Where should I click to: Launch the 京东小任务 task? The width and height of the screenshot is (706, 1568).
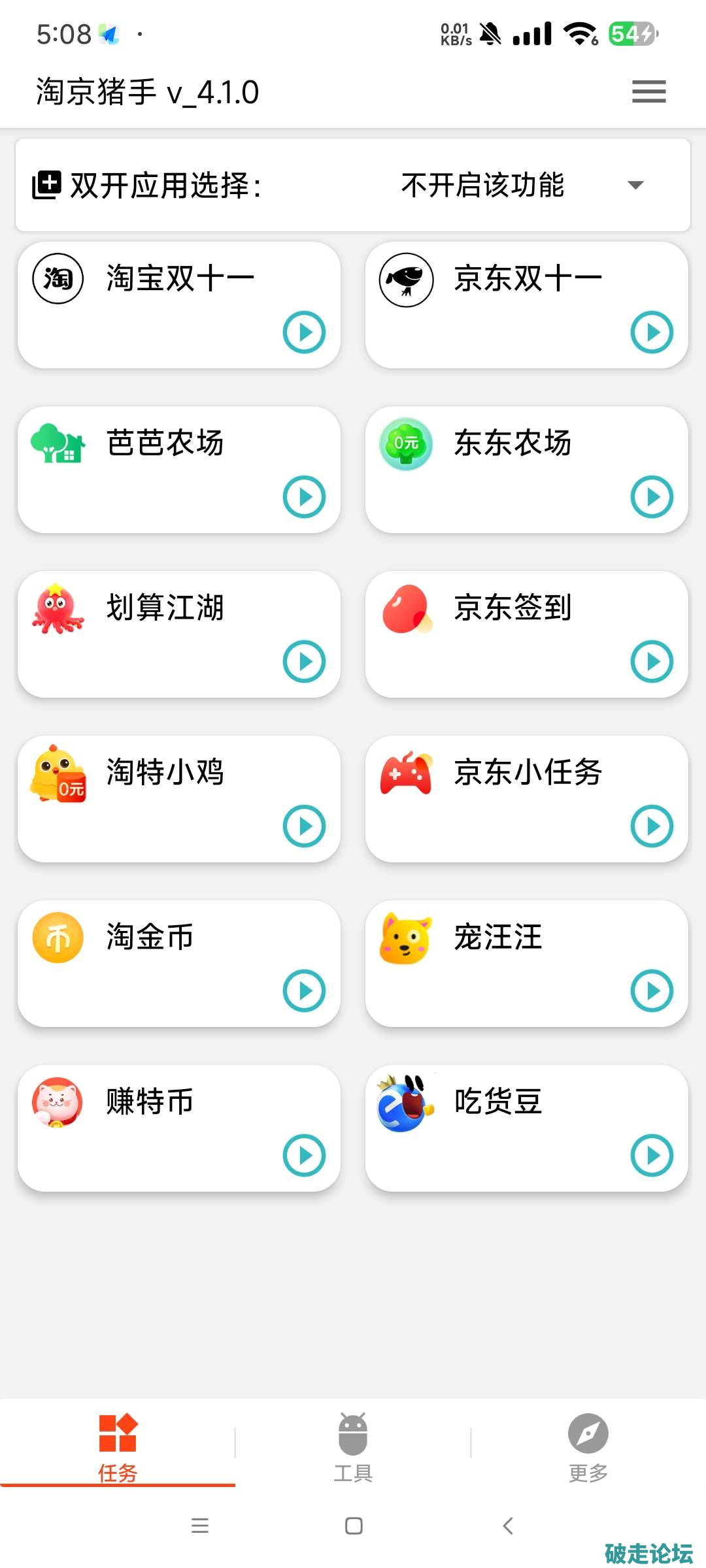(x=652, y=826)
